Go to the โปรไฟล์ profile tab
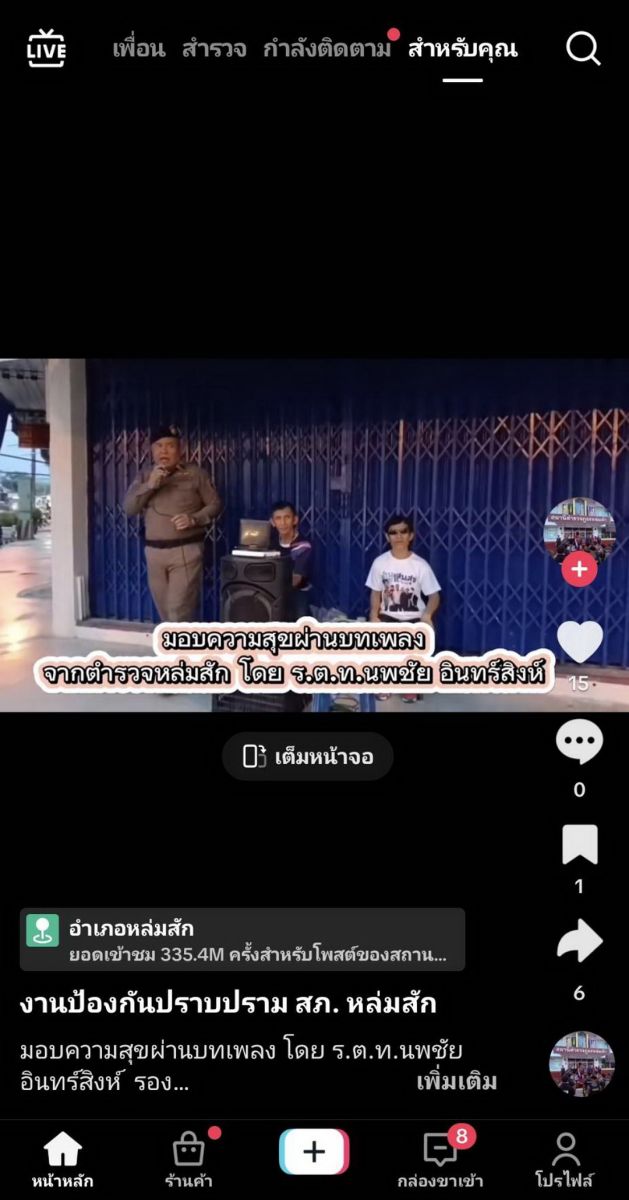The width and height of the screenshot is (629, 1200). [x=565, y=1160]
